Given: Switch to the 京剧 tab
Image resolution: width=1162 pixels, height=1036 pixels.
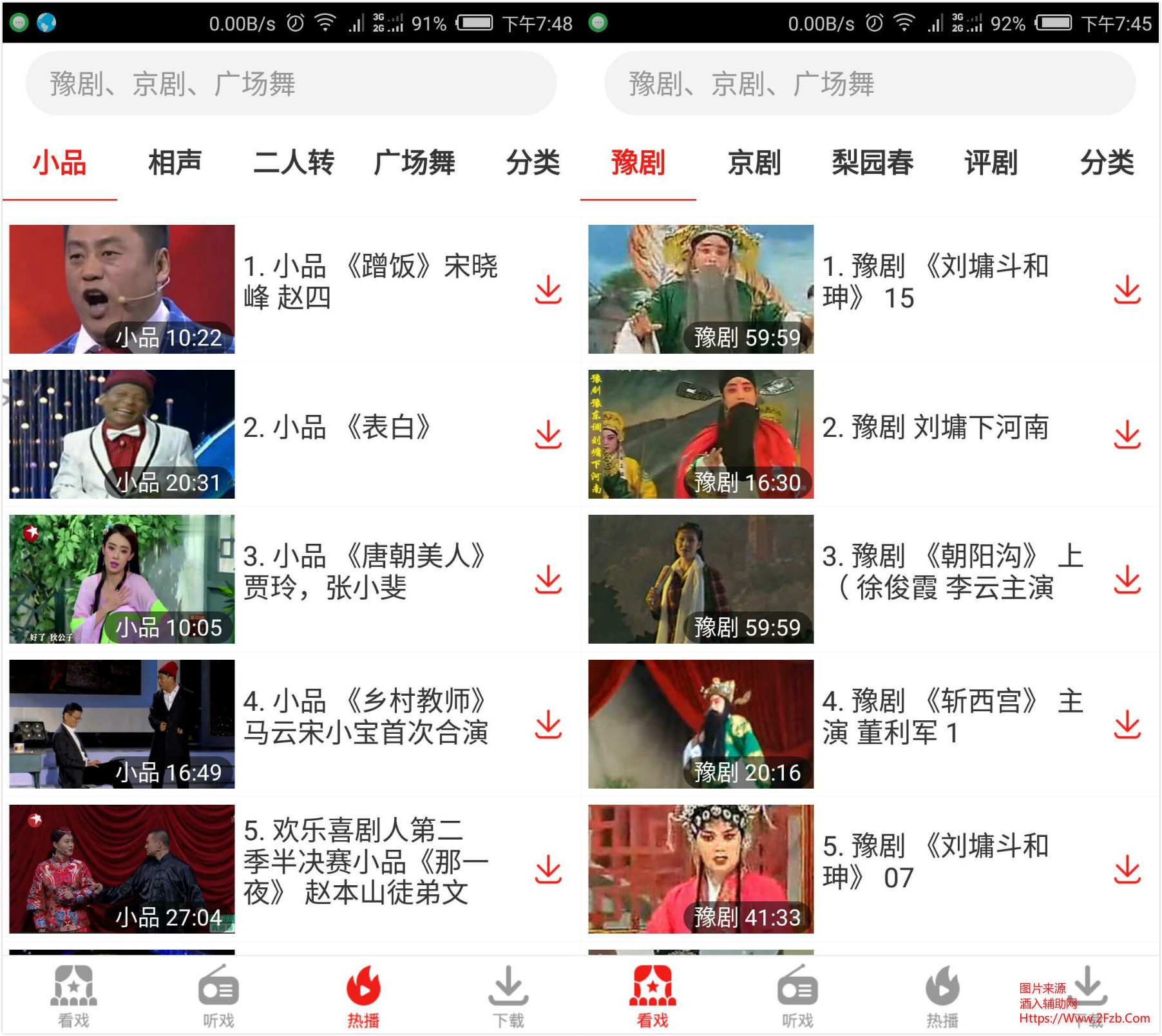Looking at the screenshot, I should (754, 162).
